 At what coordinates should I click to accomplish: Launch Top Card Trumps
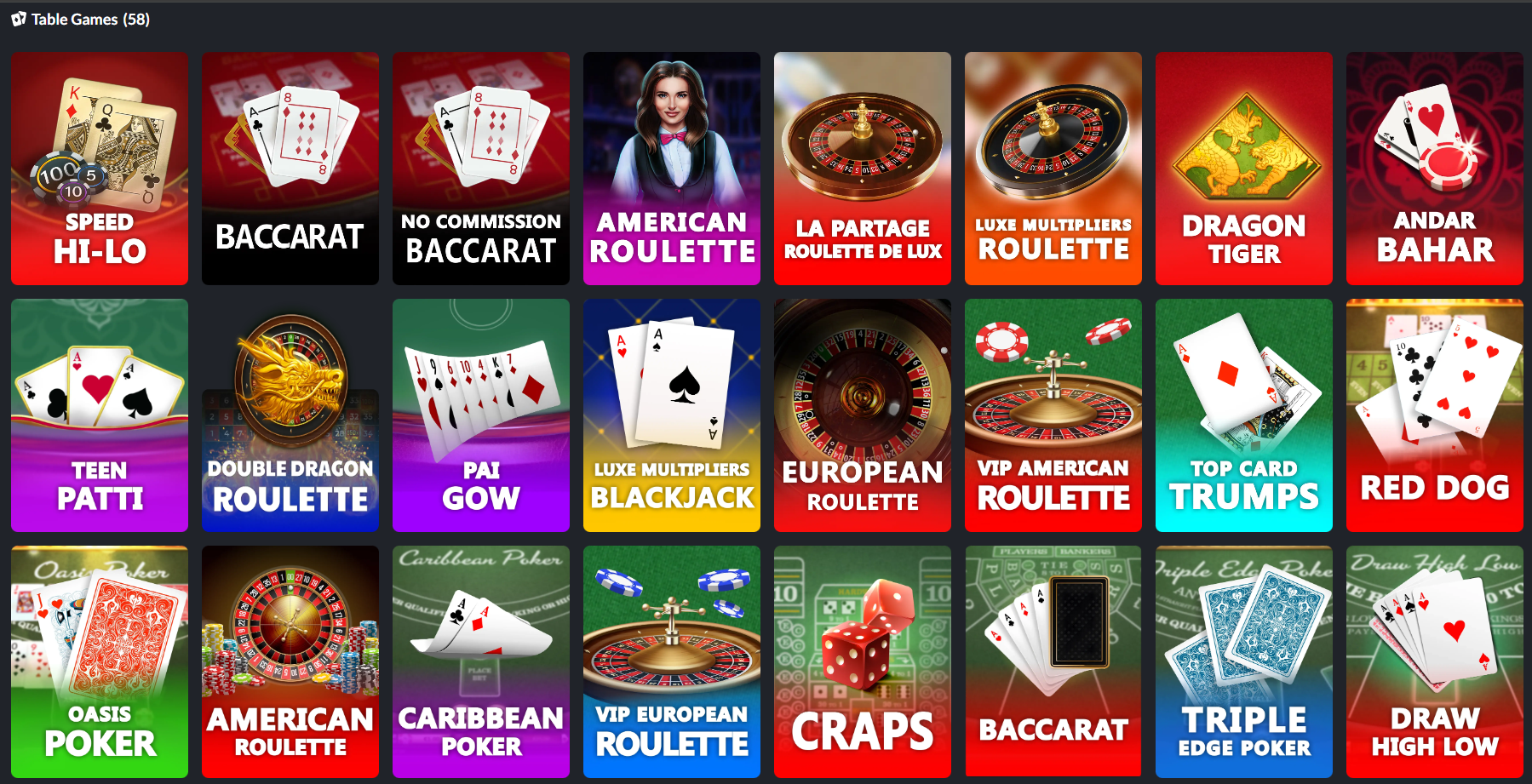[x=1244, y=415]
